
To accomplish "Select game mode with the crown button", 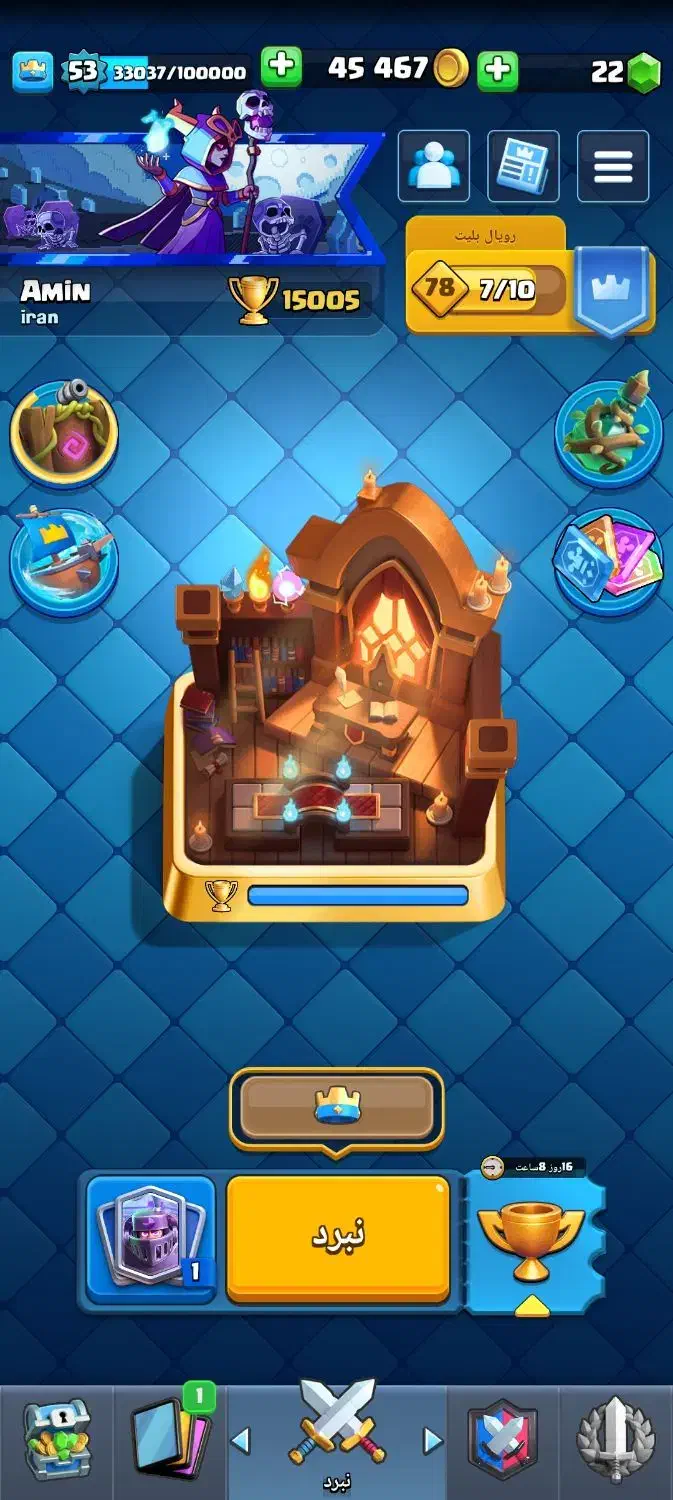I will [336, 1107].
